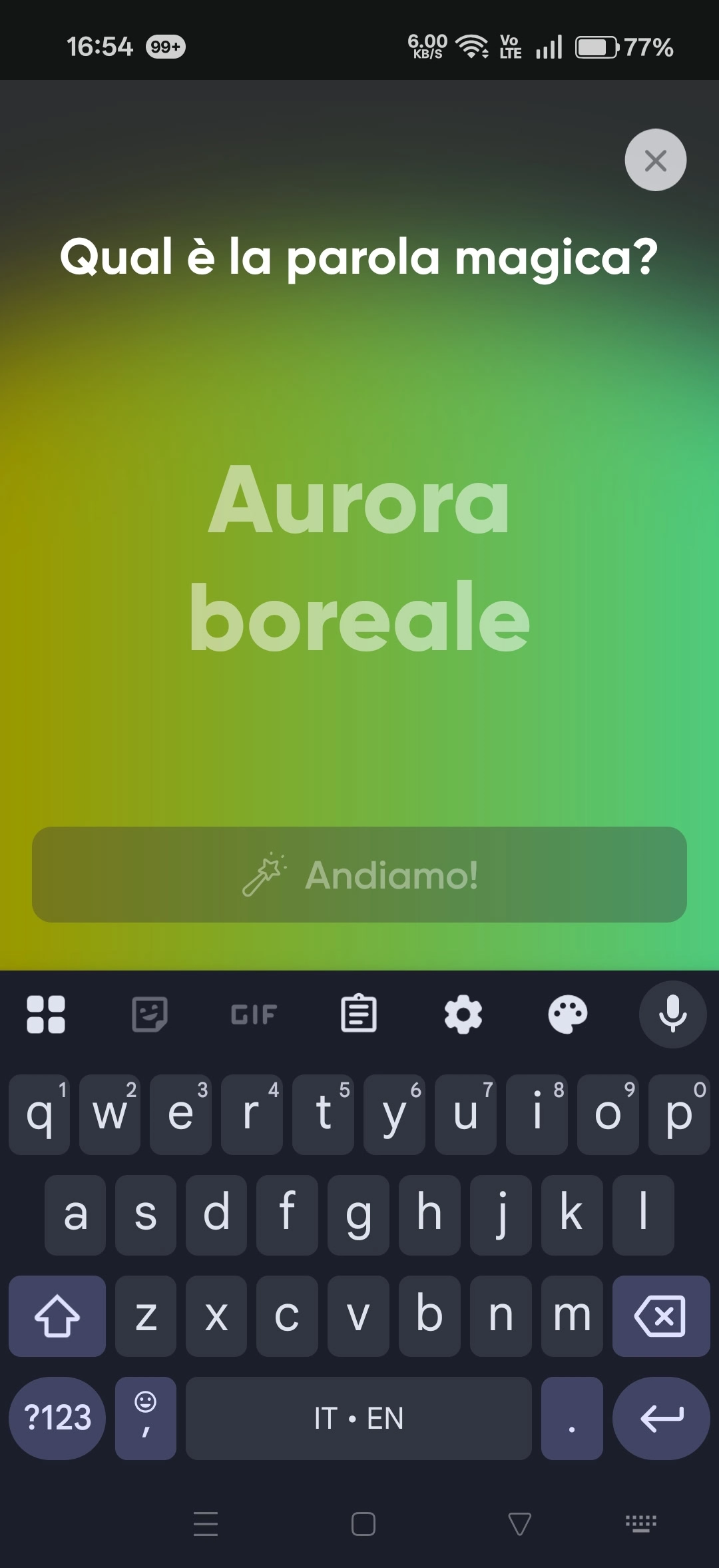
Task: Tap the IT • EN space bar
Action: [x=359, y=1417]
